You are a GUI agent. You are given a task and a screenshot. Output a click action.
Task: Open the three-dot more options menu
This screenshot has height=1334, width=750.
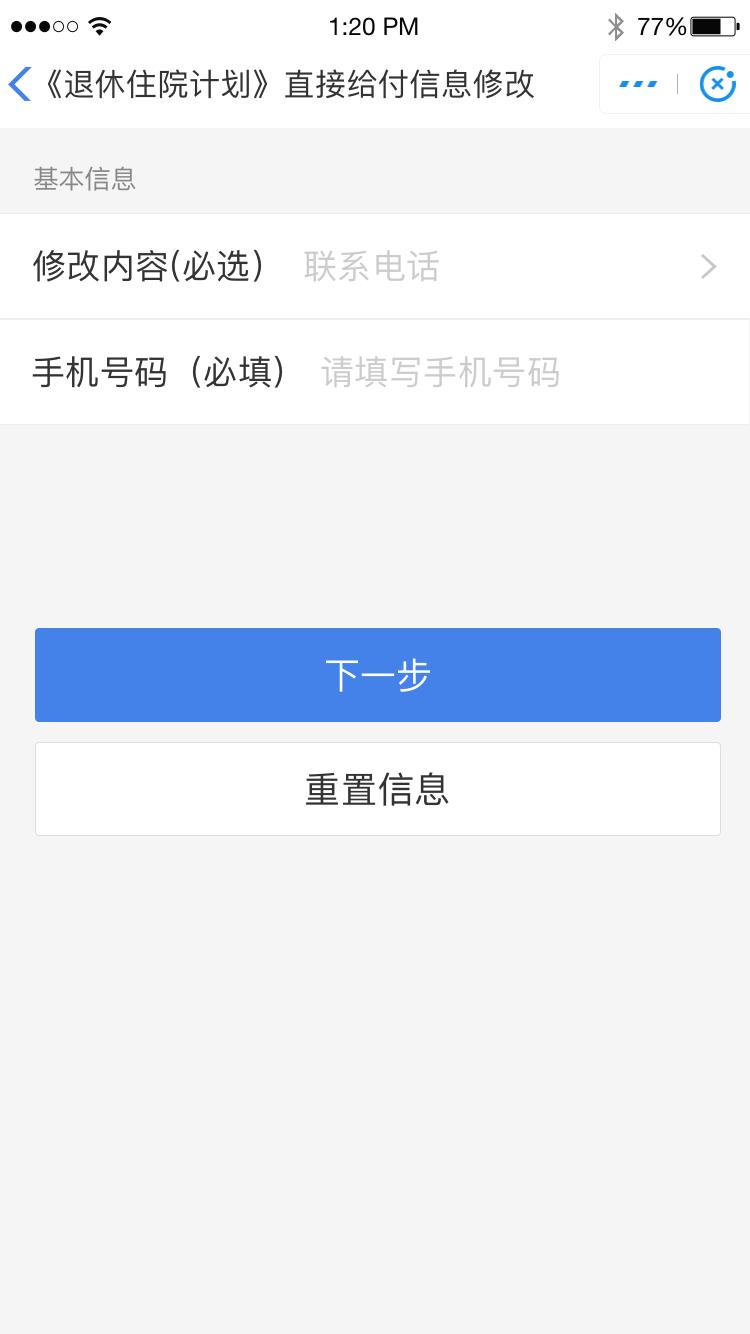(638, 84)
